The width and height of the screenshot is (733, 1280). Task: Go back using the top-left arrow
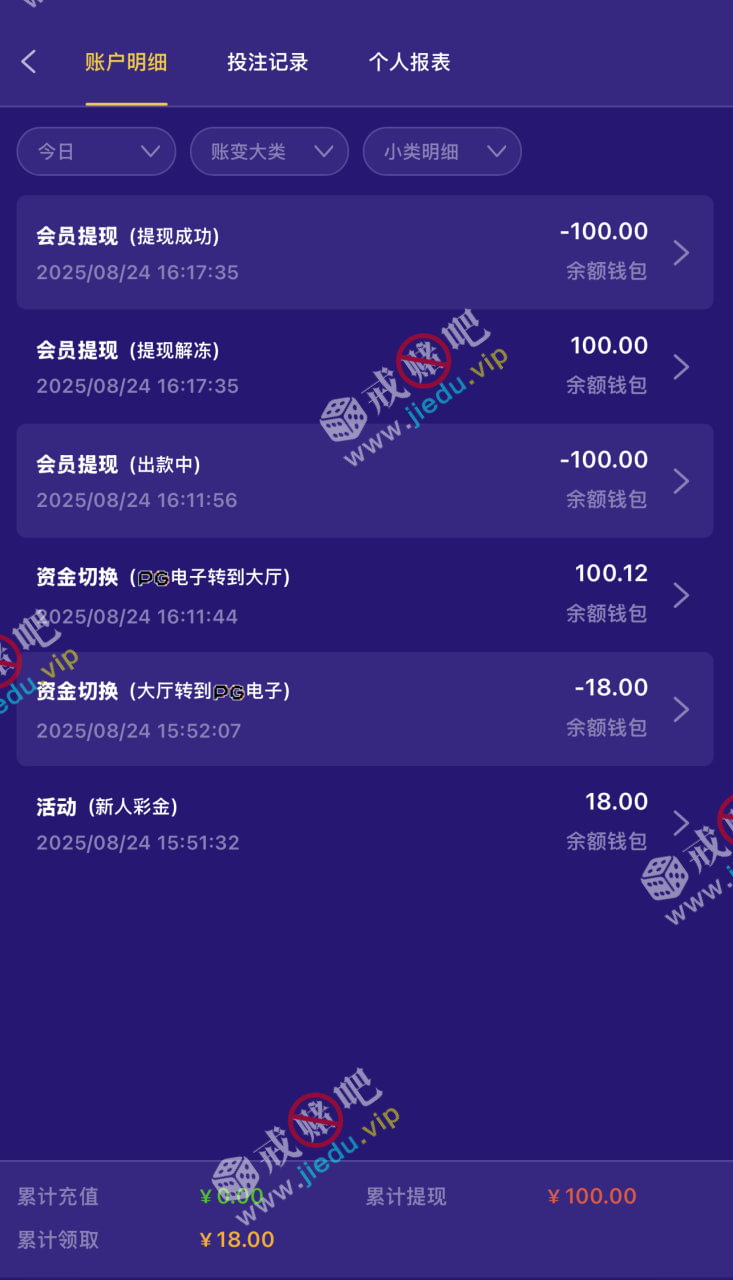tap(28, 62)
